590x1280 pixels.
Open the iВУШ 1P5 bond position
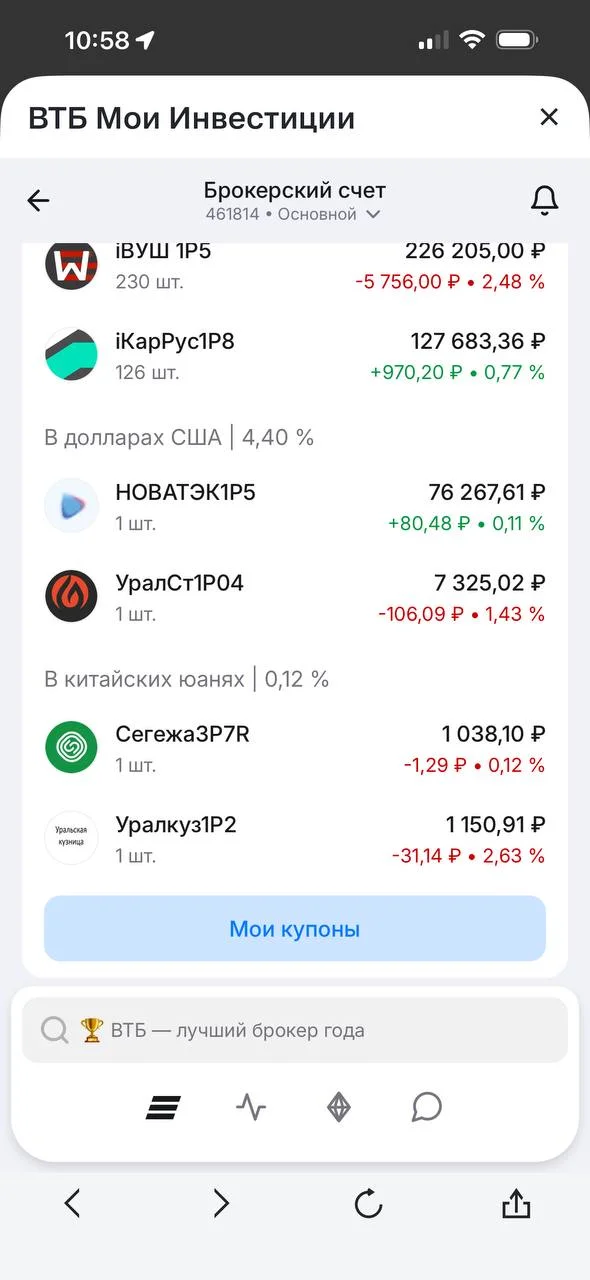point(295,266)
